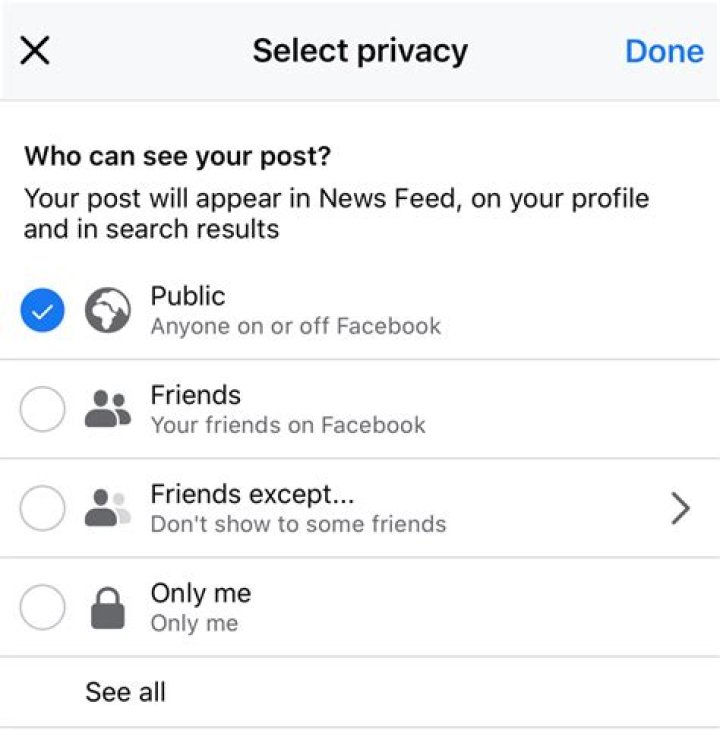Tap Done to confirm privacy
720x743 pixels.
click(x=664, y=51)
